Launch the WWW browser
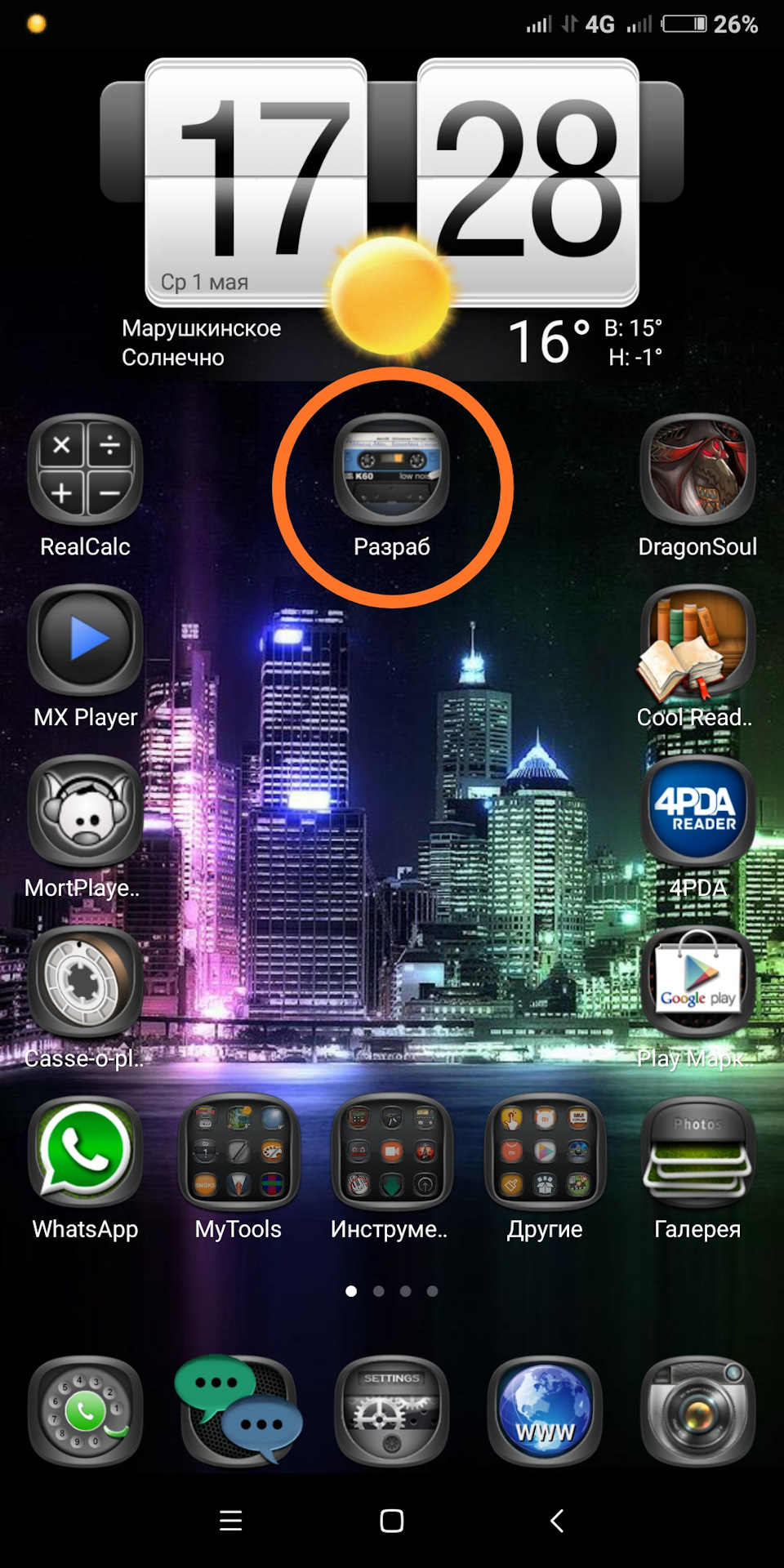 [545, 1410]
